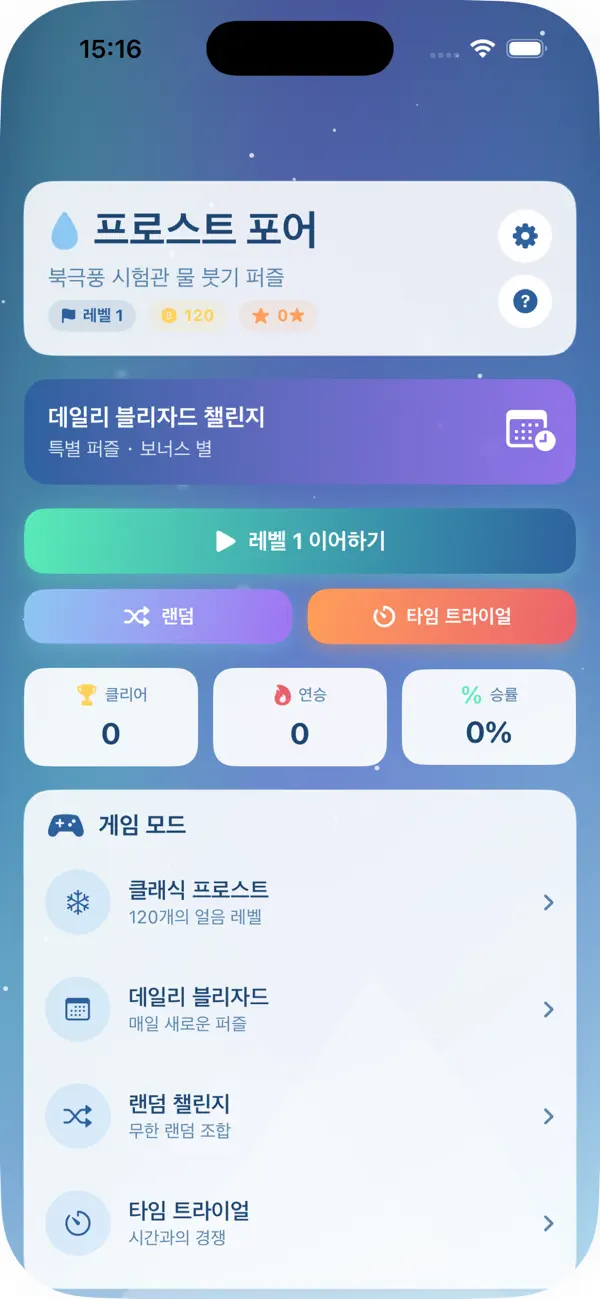
Task: Start a 랜덤 puzzle
Action: pos(158,616)
